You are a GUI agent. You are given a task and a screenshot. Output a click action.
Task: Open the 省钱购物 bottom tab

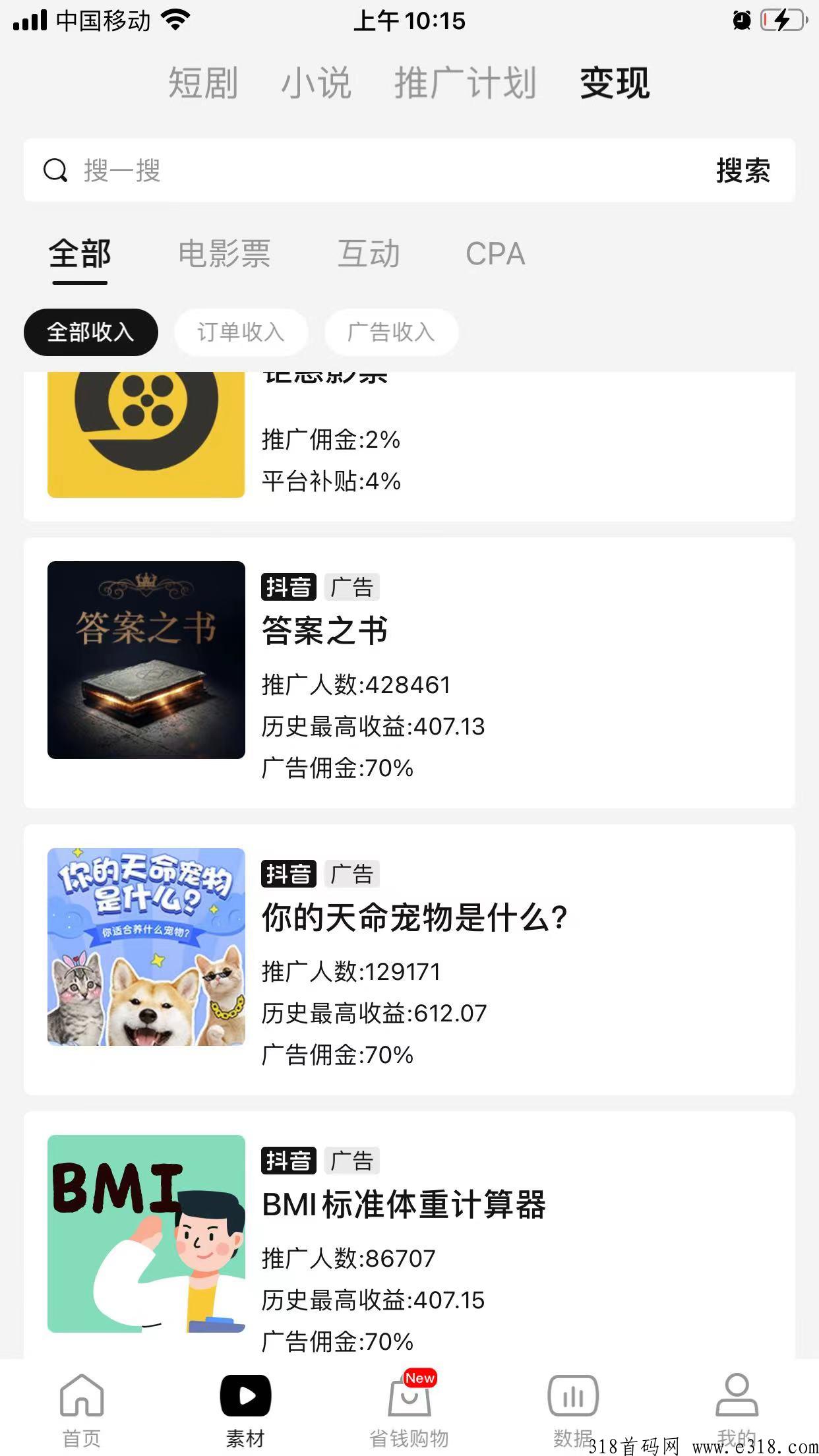pyautogui.click(x=409, y=1408)
